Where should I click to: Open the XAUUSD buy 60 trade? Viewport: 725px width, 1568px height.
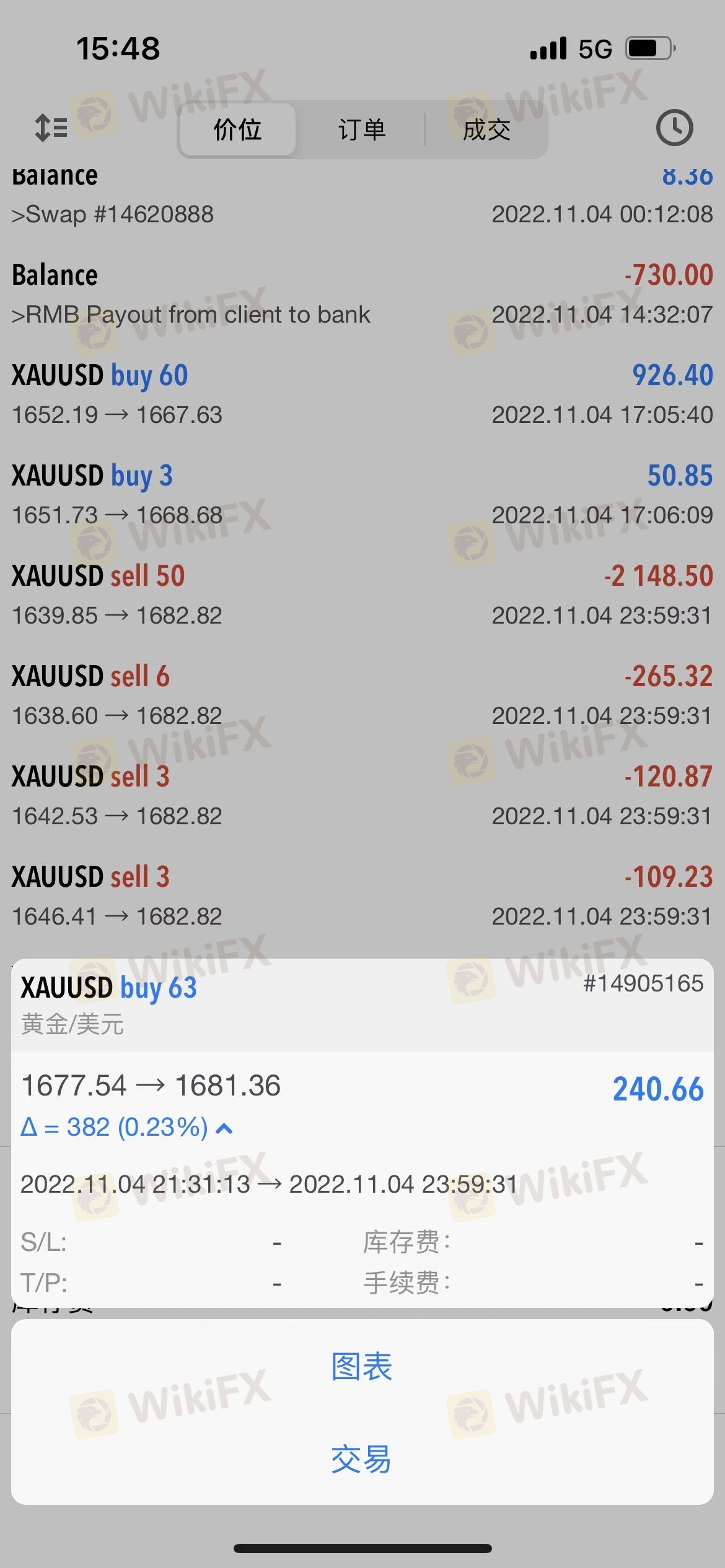click(x=362, y=394)
